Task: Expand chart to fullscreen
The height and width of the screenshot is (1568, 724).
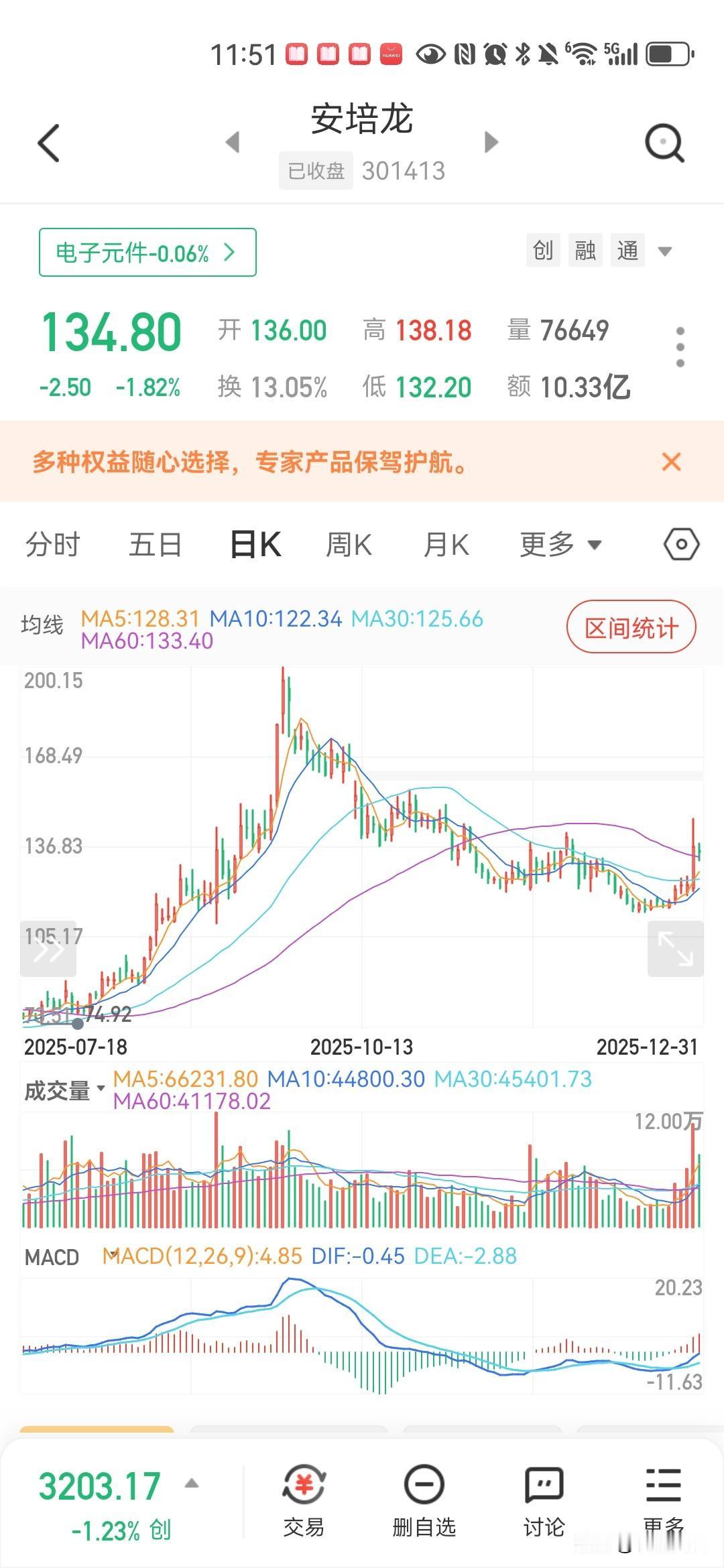Action: [676, 948]
